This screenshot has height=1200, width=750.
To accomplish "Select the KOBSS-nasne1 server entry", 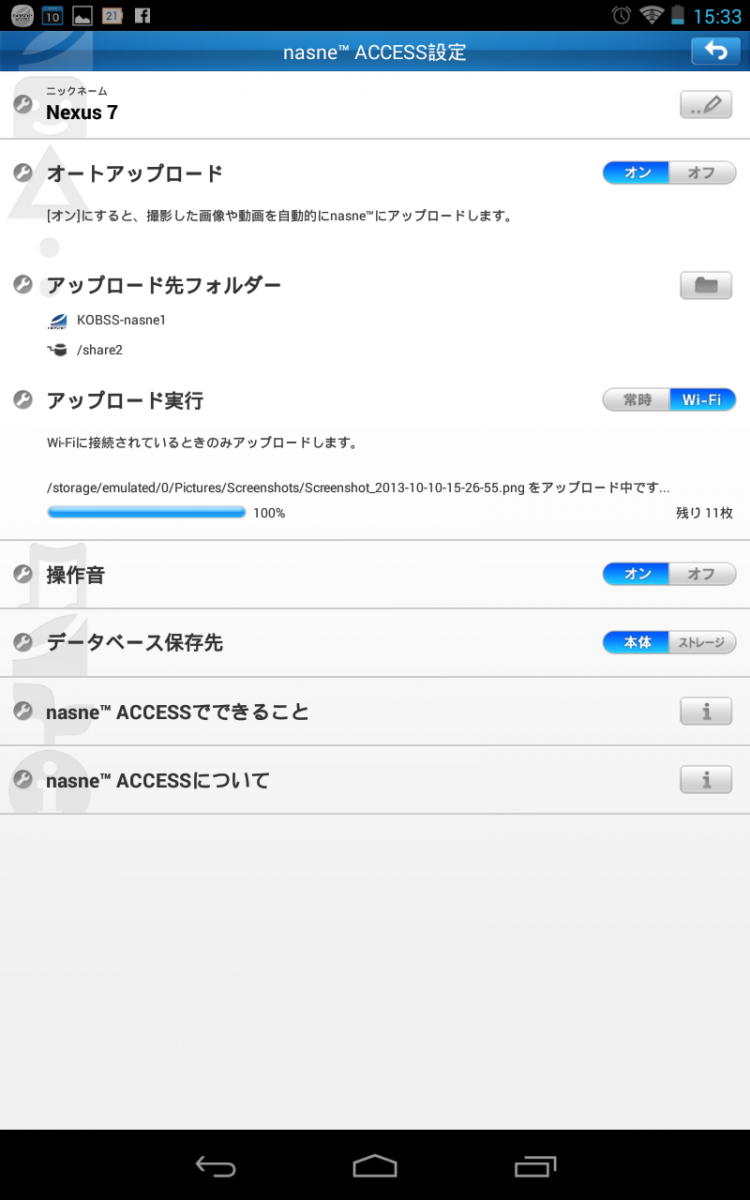I will pos(120,320).
